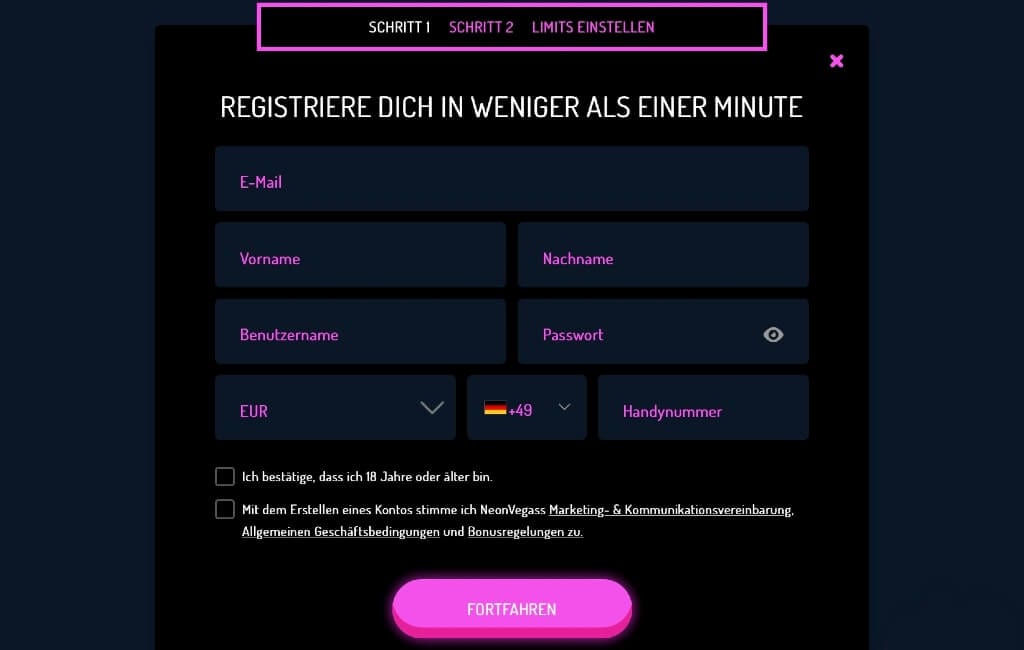Focus the Handynummer field
Screen dimensions: 1024x650
[702, 408]
